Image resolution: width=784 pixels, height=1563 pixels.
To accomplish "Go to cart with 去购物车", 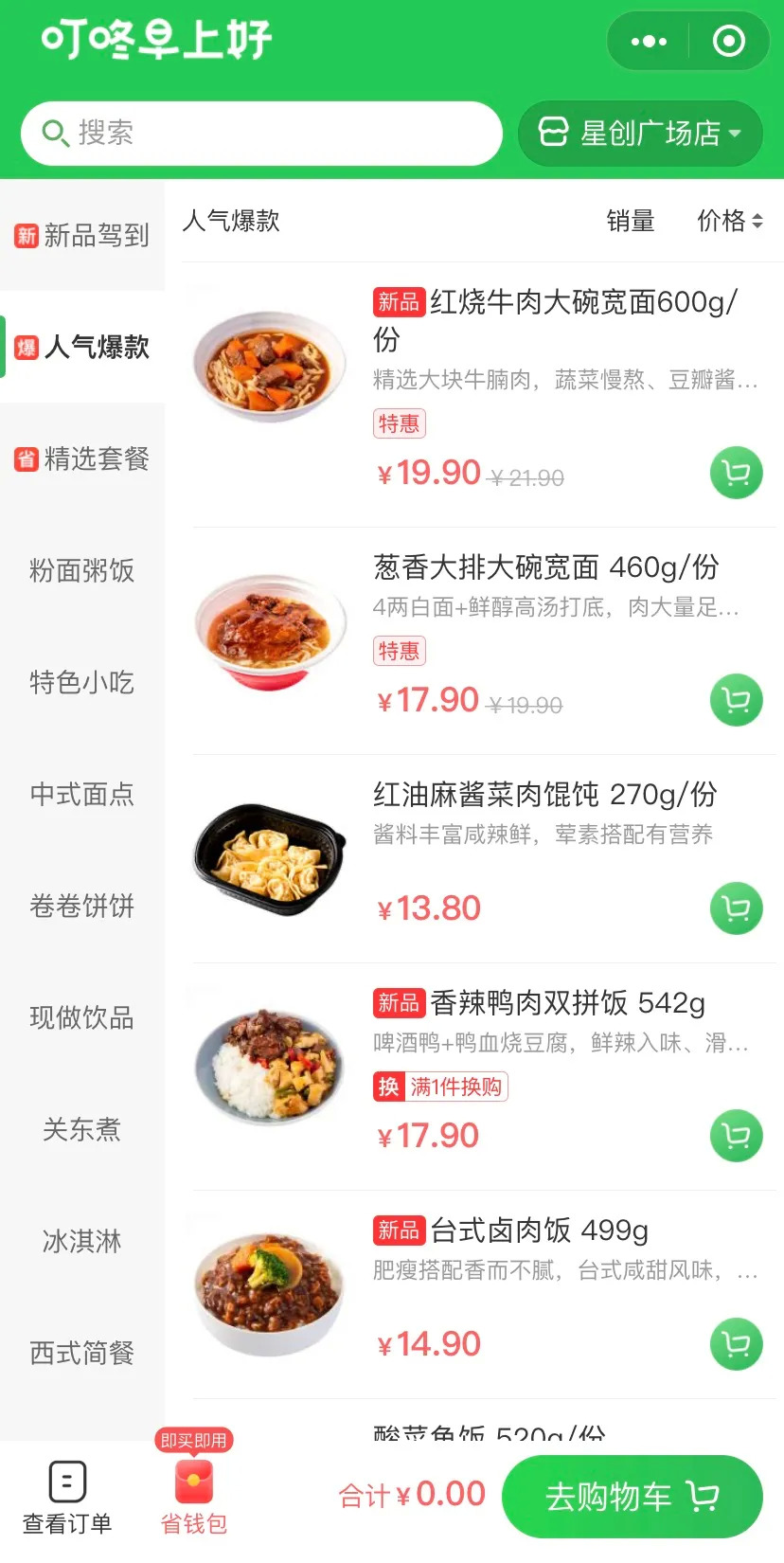I will pyautogui.click(x=632, y=1497).
